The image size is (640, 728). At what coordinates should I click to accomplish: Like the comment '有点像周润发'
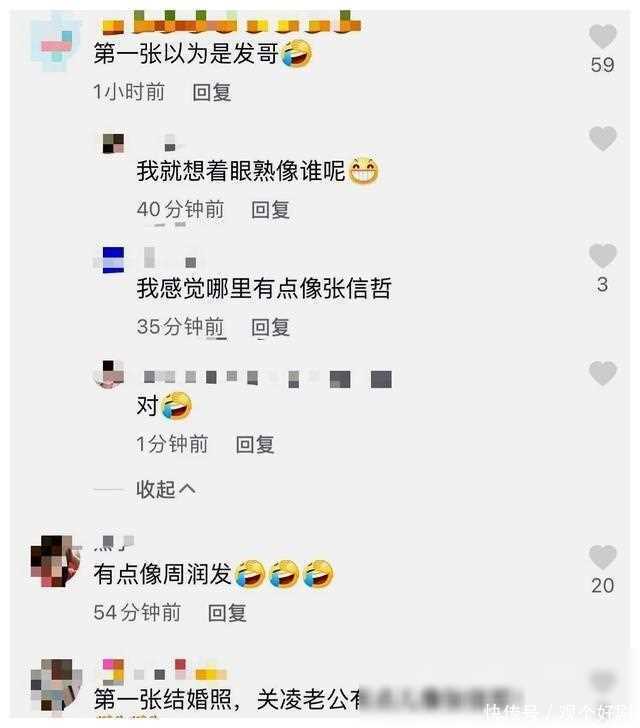click(x=602, y=558)
